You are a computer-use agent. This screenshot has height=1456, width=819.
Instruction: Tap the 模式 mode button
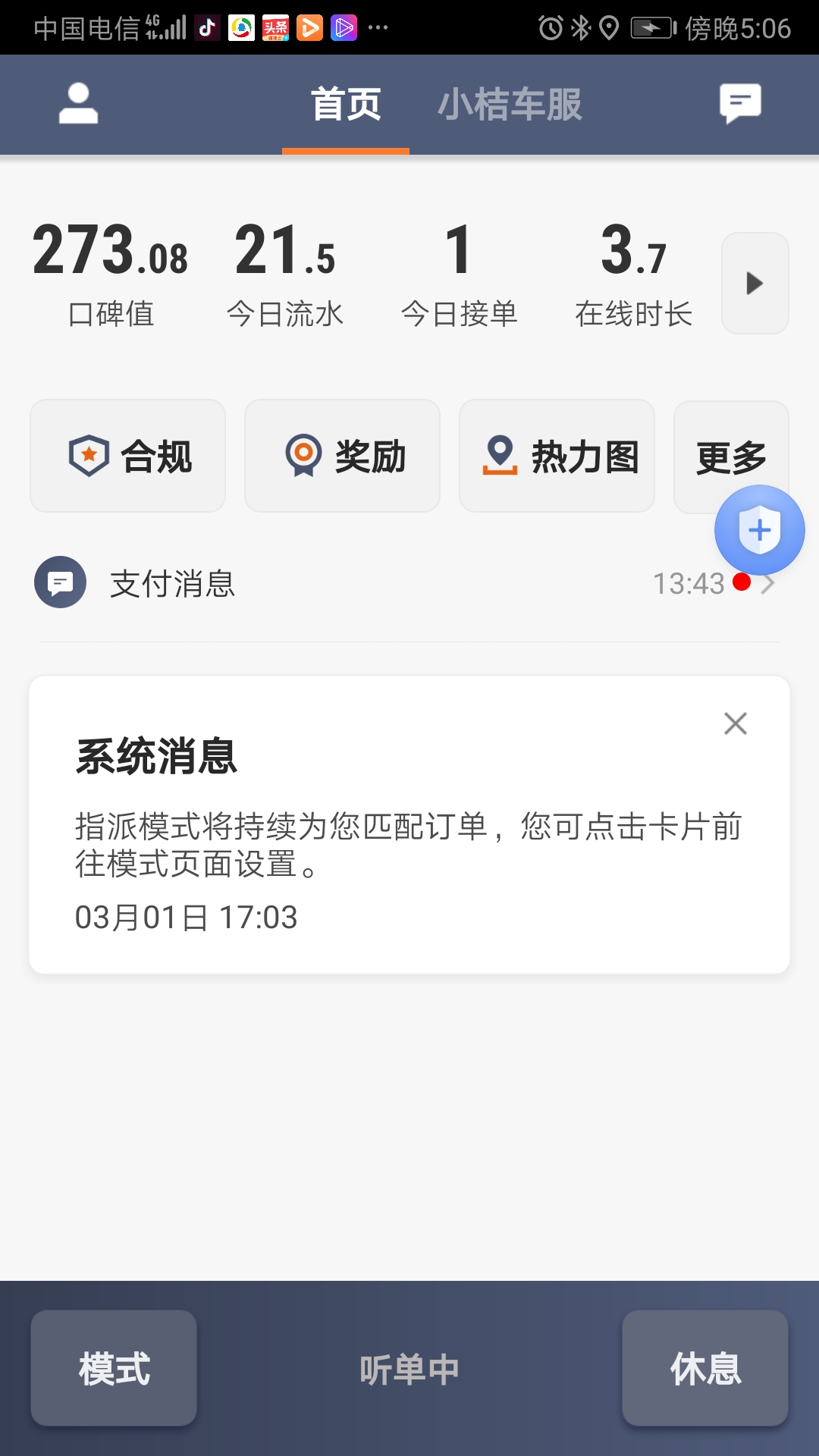pyautogui.click(x=112, y=1367)
